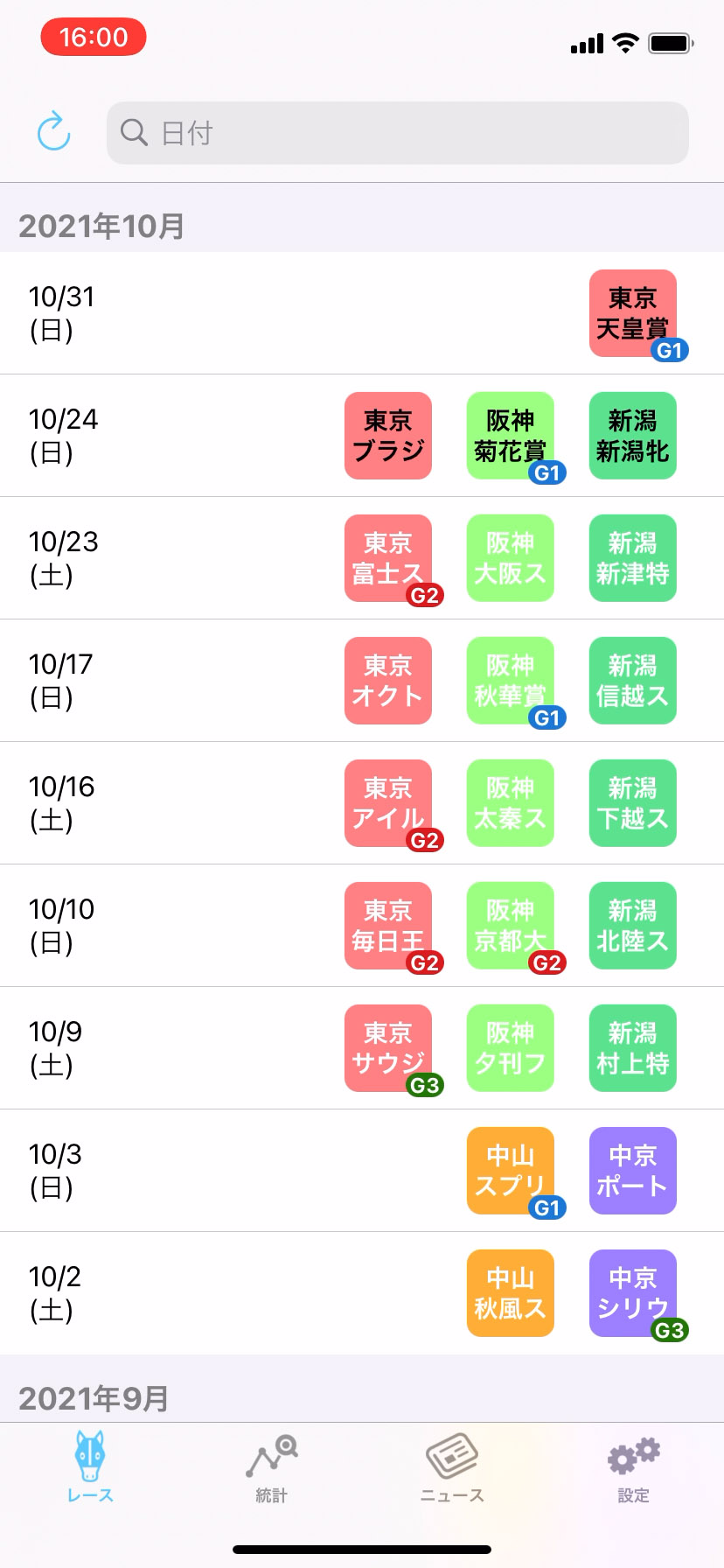View the 阪神 京都大 G2 race on 10/10

[x=511, y=926]
